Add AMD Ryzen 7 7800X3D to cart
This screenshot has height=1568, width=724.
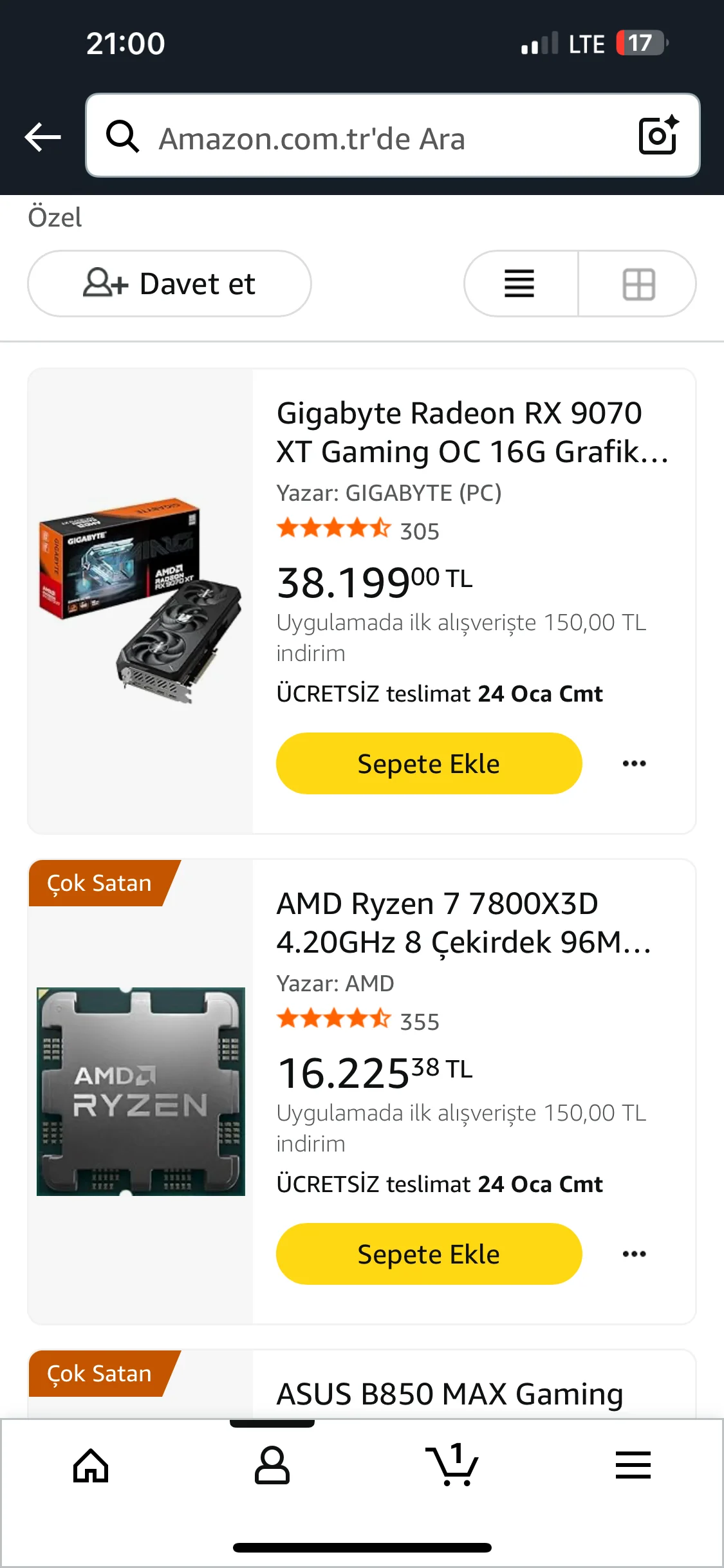(x=429, y=1254)
